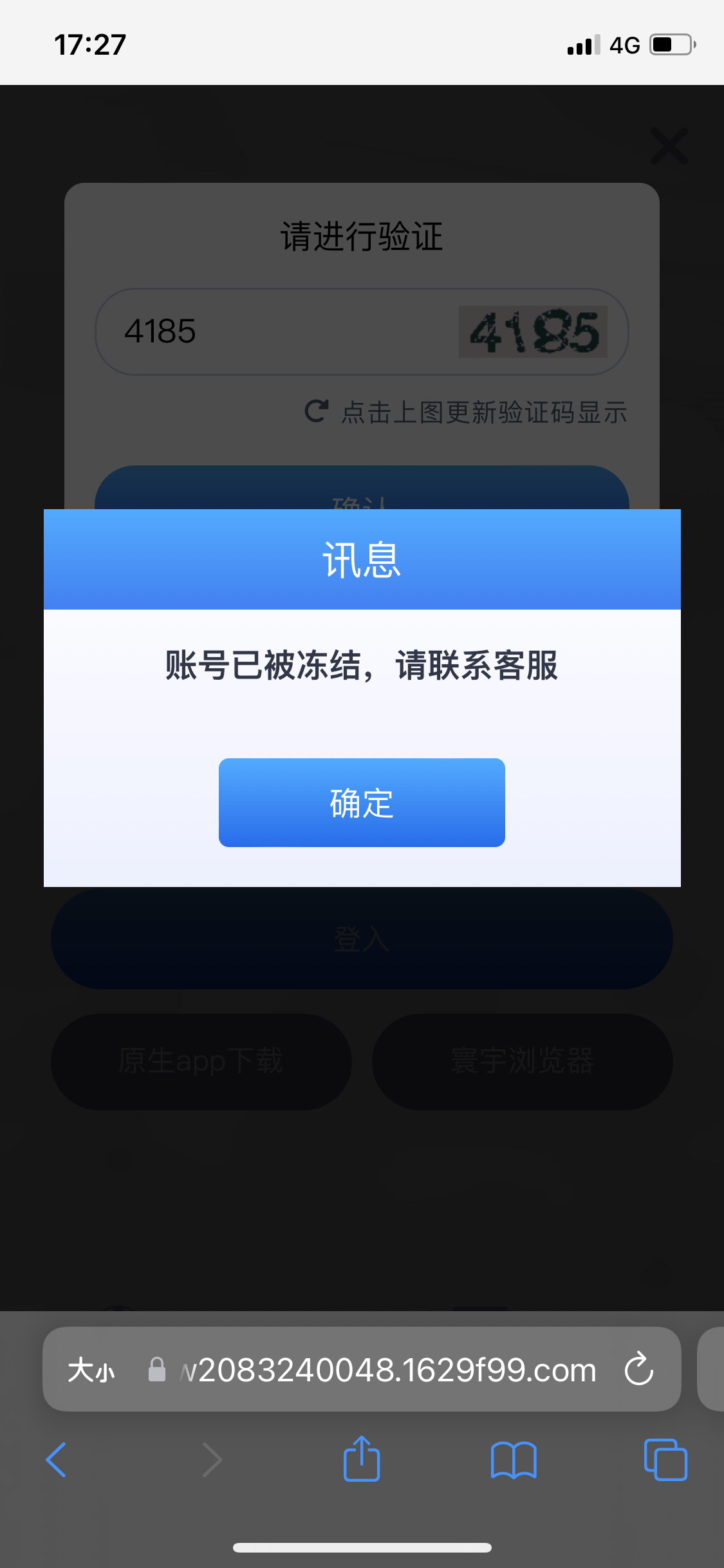724x1568 pixels.
Task: Show all open Safari tabs
Action: (665, 1460)
